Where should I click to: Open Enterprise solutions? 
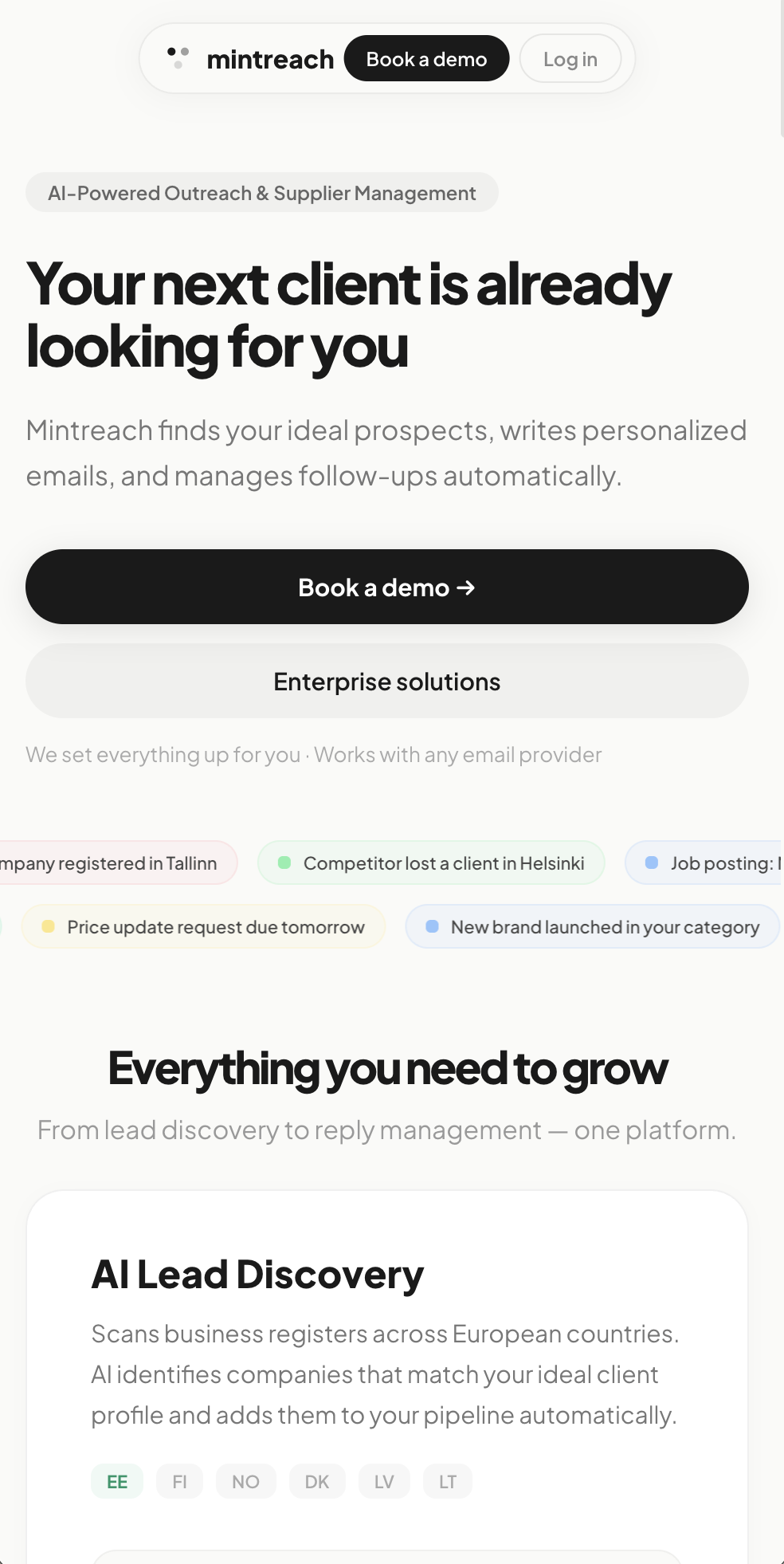tap(387, 682)
